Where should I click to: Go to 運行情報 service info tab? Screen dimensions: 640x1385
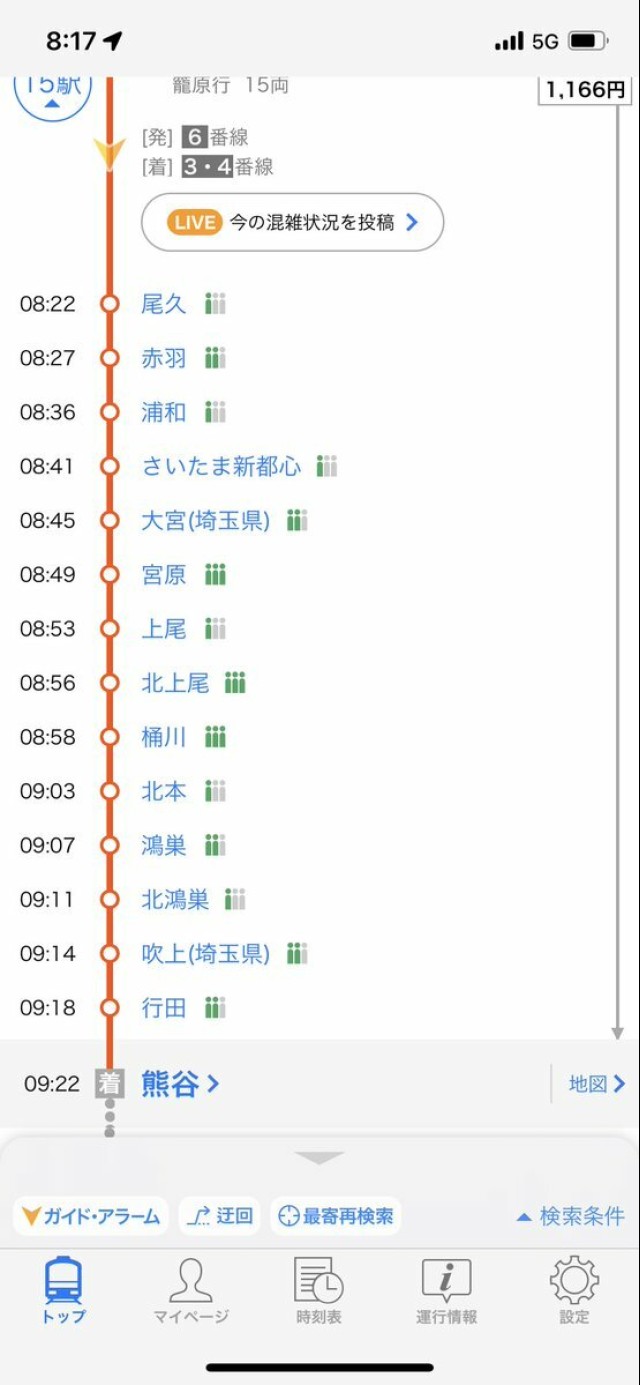[447, 1292]
